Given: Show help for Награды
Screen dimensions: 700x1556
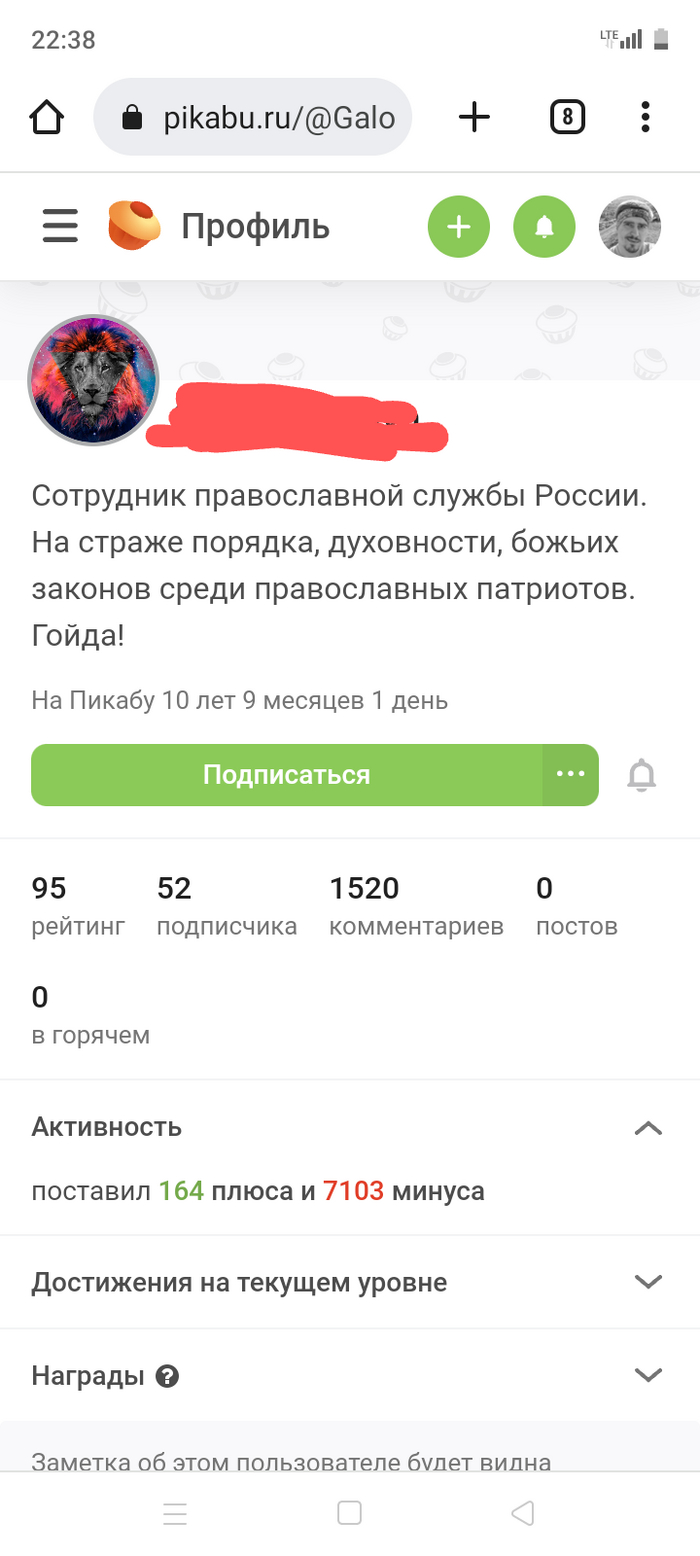Looking at the screenshot, I should [168, 1377].
